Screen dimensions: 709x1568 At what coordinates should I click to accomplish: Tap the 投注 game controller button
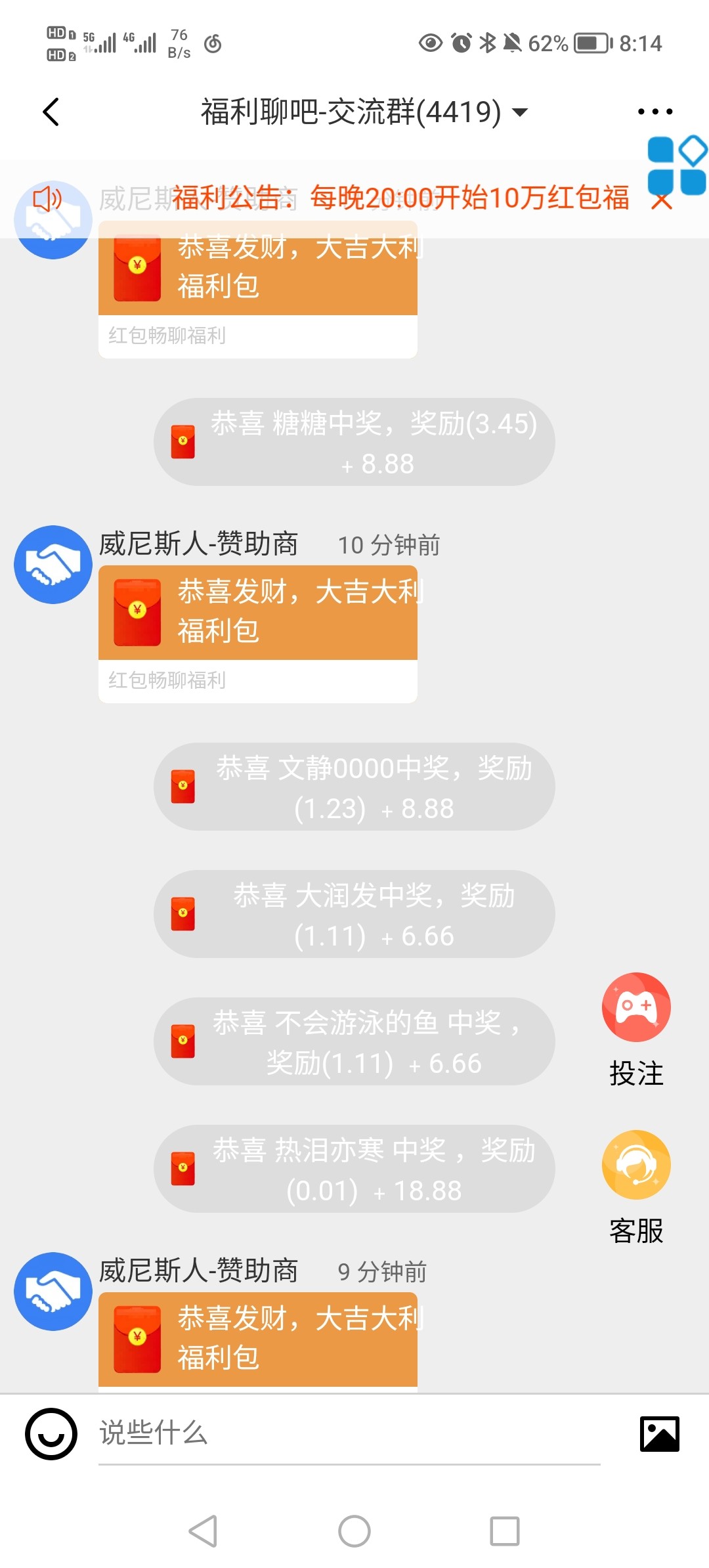click(x=635, y=1008)
